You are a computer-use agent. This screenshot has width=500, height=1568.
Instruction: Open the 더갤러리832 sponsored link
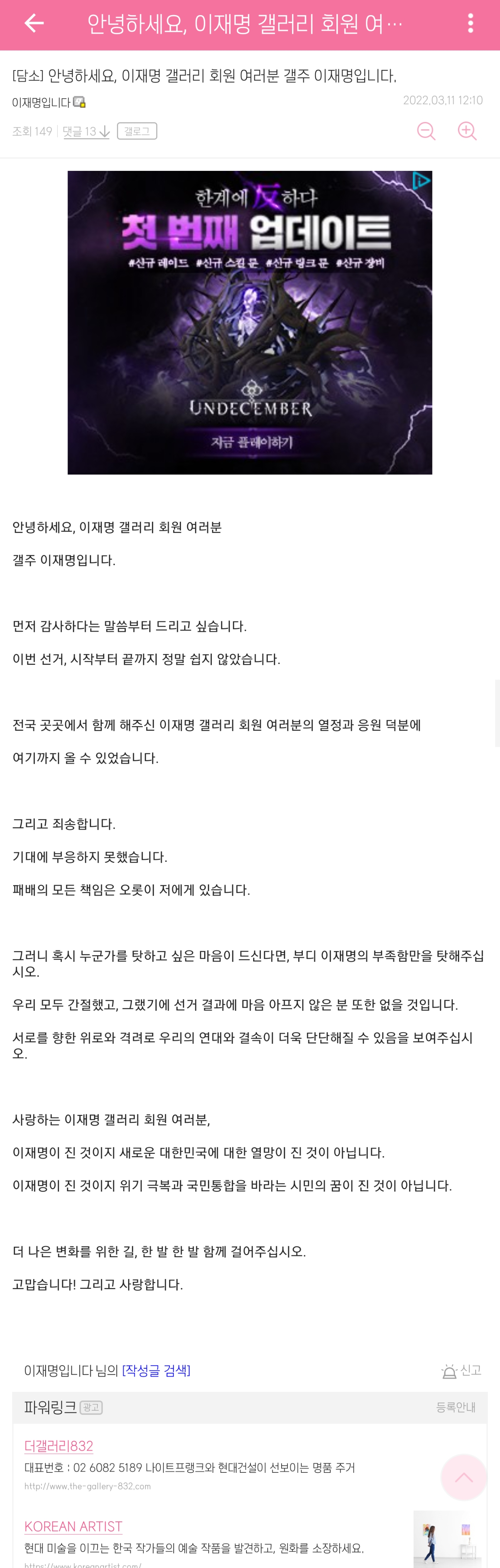(59, 1446)
